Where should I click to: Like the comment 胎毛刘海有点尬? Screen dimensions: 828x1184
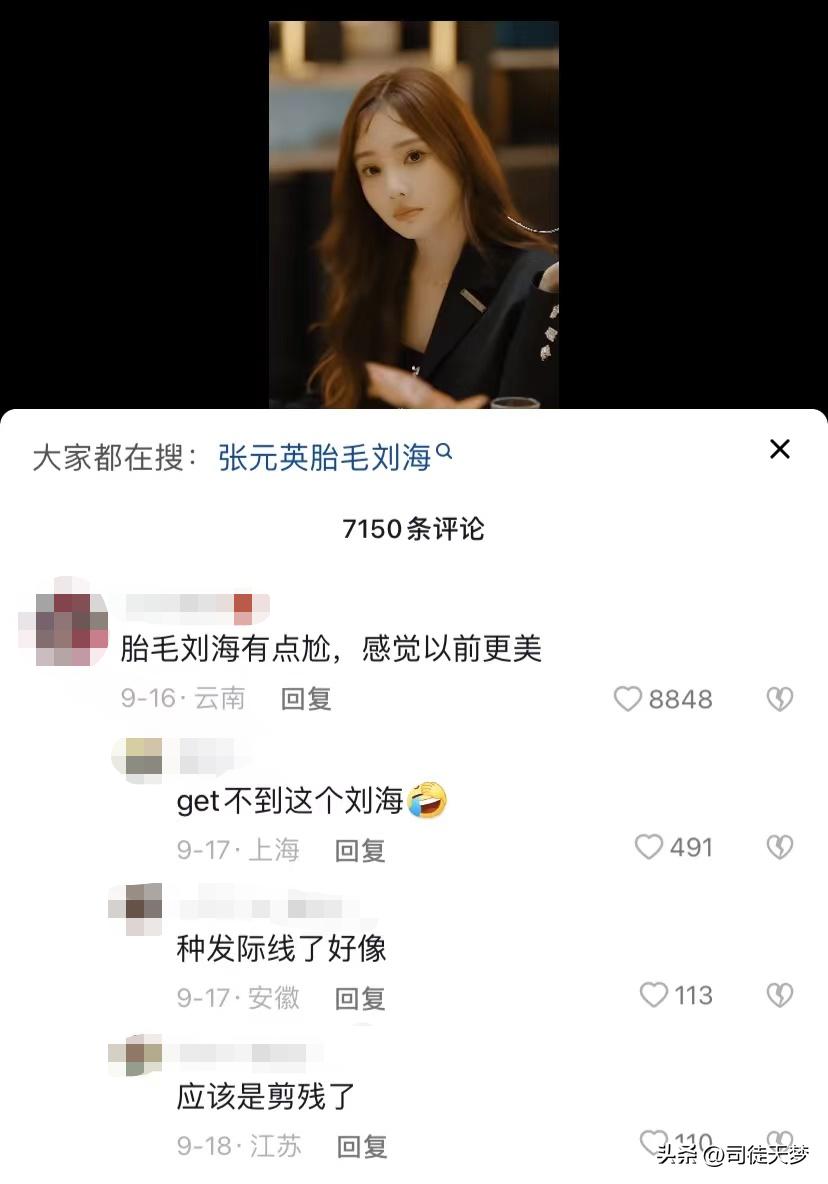pyautogui.click(x=628, y=699)
